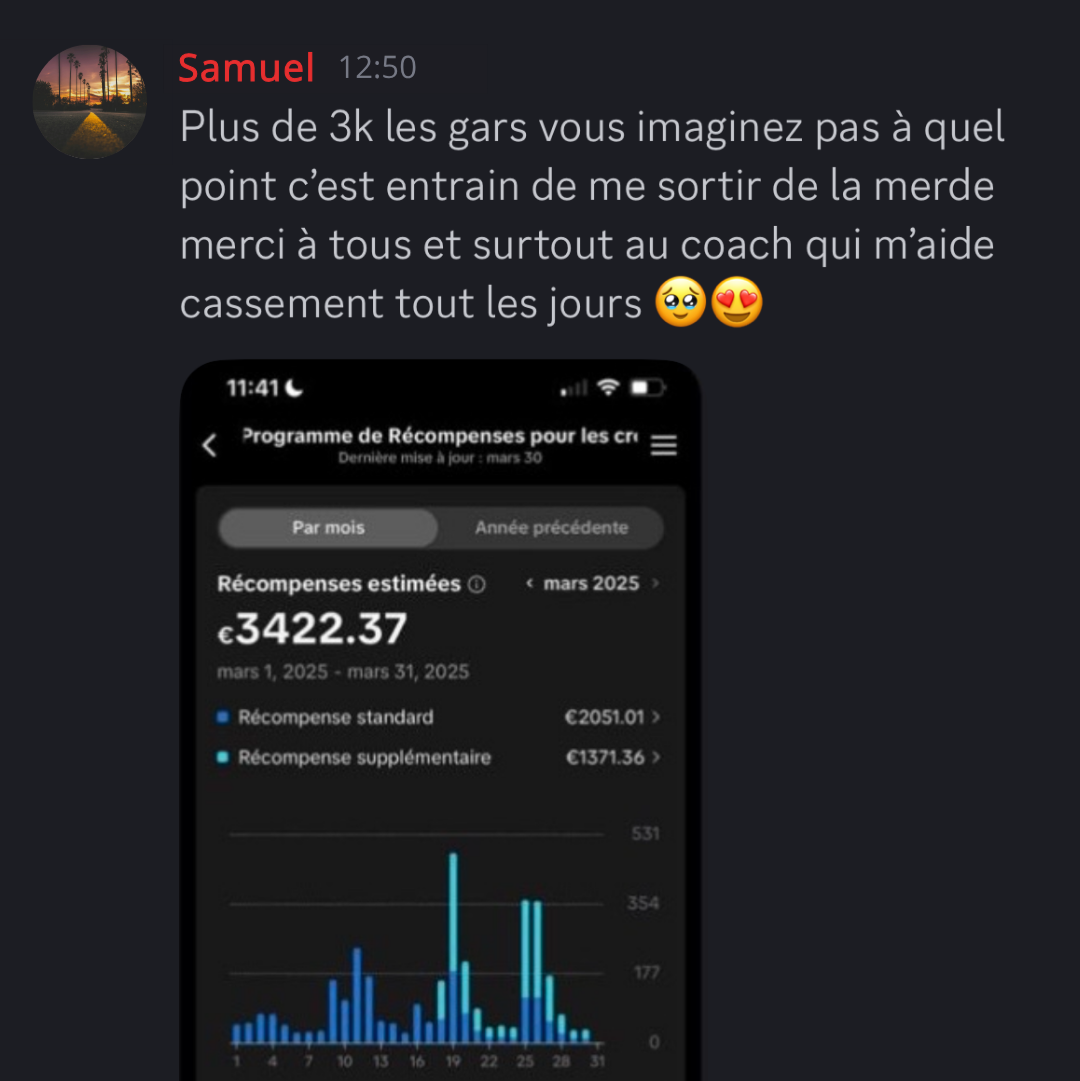This screenshot has height=1081, width=1080.
Task: Tap the username Samuel
Action: pos(246,68)
